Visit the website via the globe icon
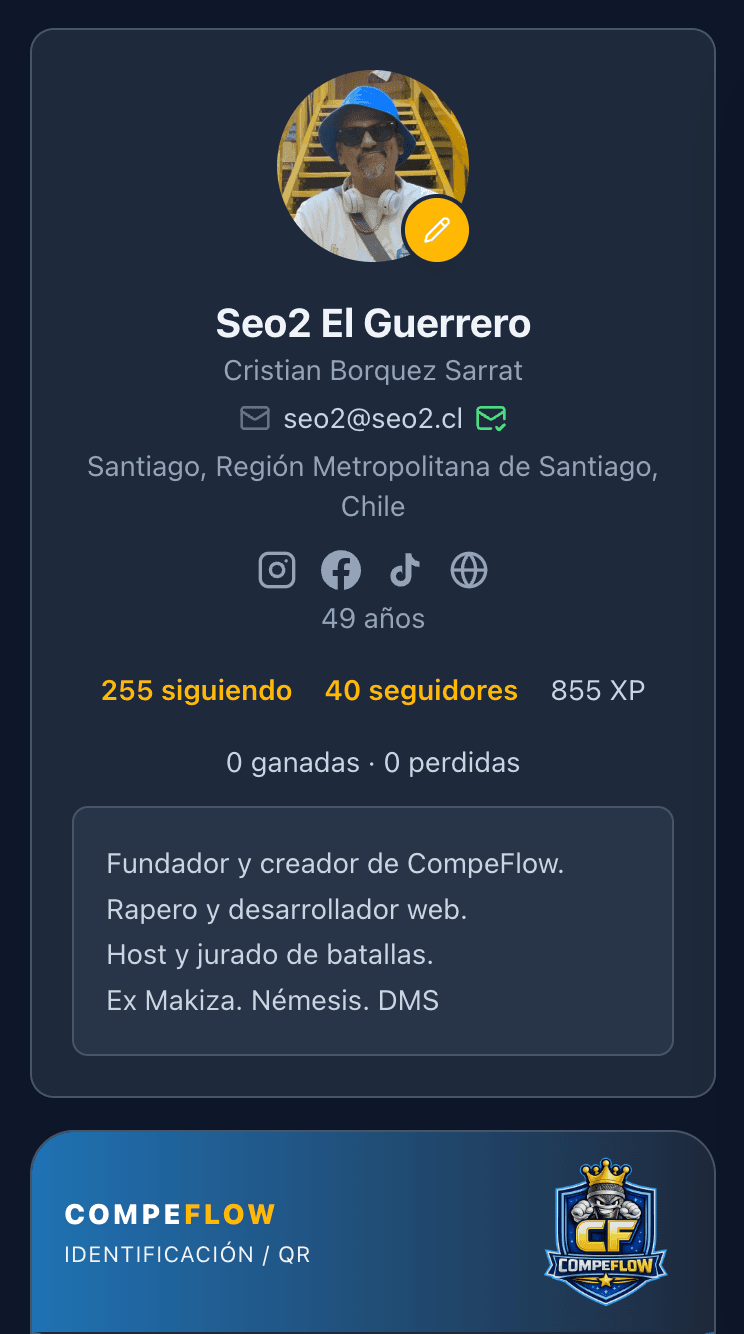Image resolution: width=744 pixels, height=1334 pixels. pyautogui.click(x=469, y=570)
